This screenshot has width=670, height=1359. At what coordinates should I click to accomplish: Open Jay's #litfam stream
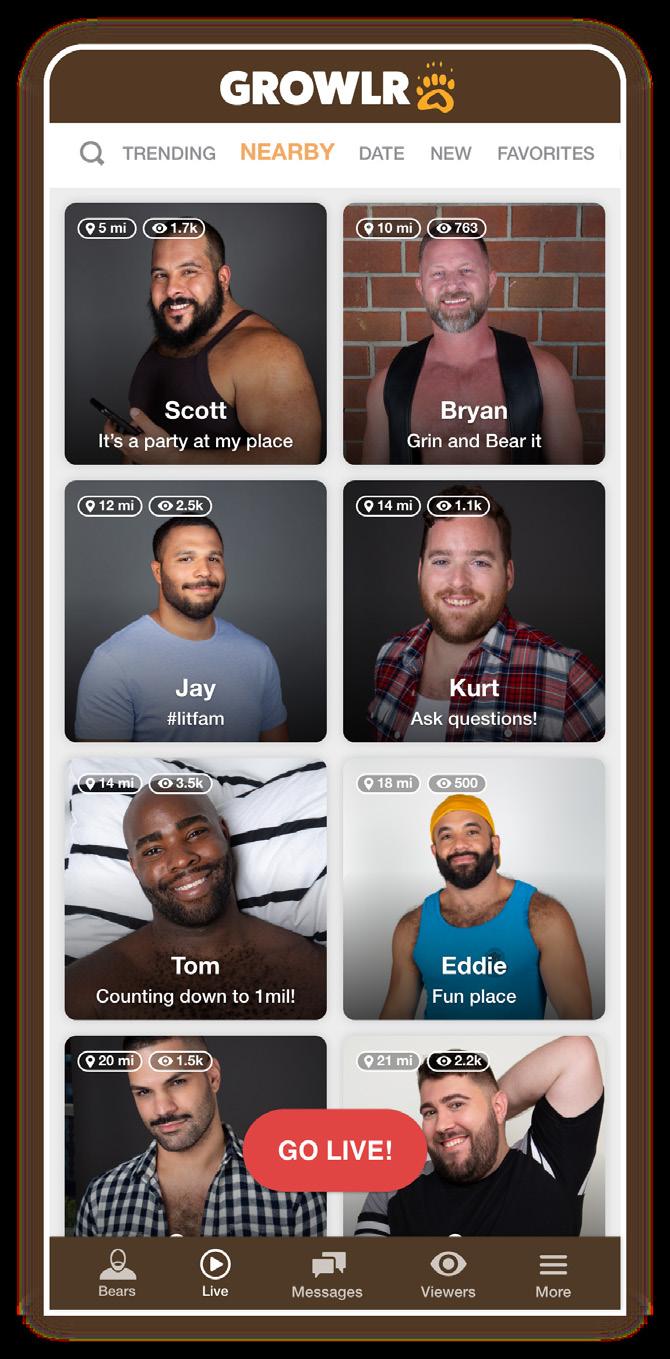click(x=196, y=611)
